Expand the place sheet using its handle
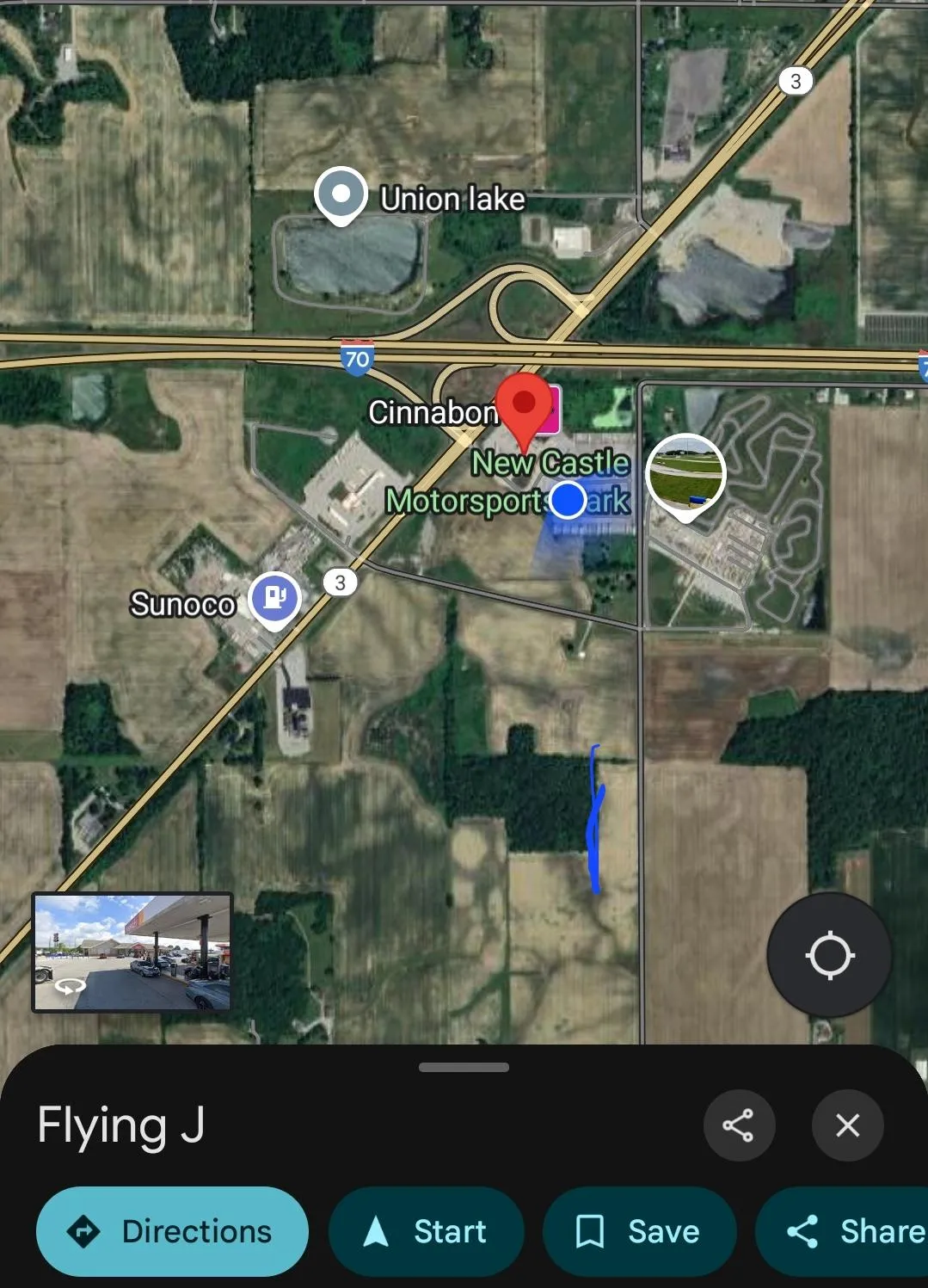Image resolution: width=928 pixels, height=1288 pixels. coord(464,1067)
